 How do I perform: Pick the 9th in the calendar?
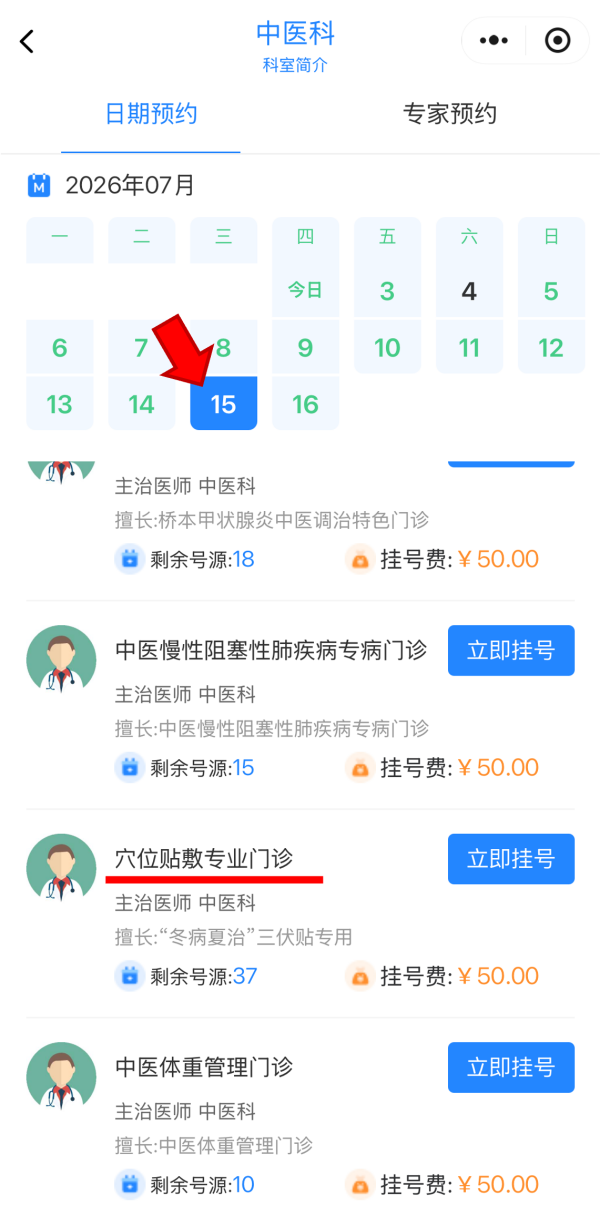(305, 347)
